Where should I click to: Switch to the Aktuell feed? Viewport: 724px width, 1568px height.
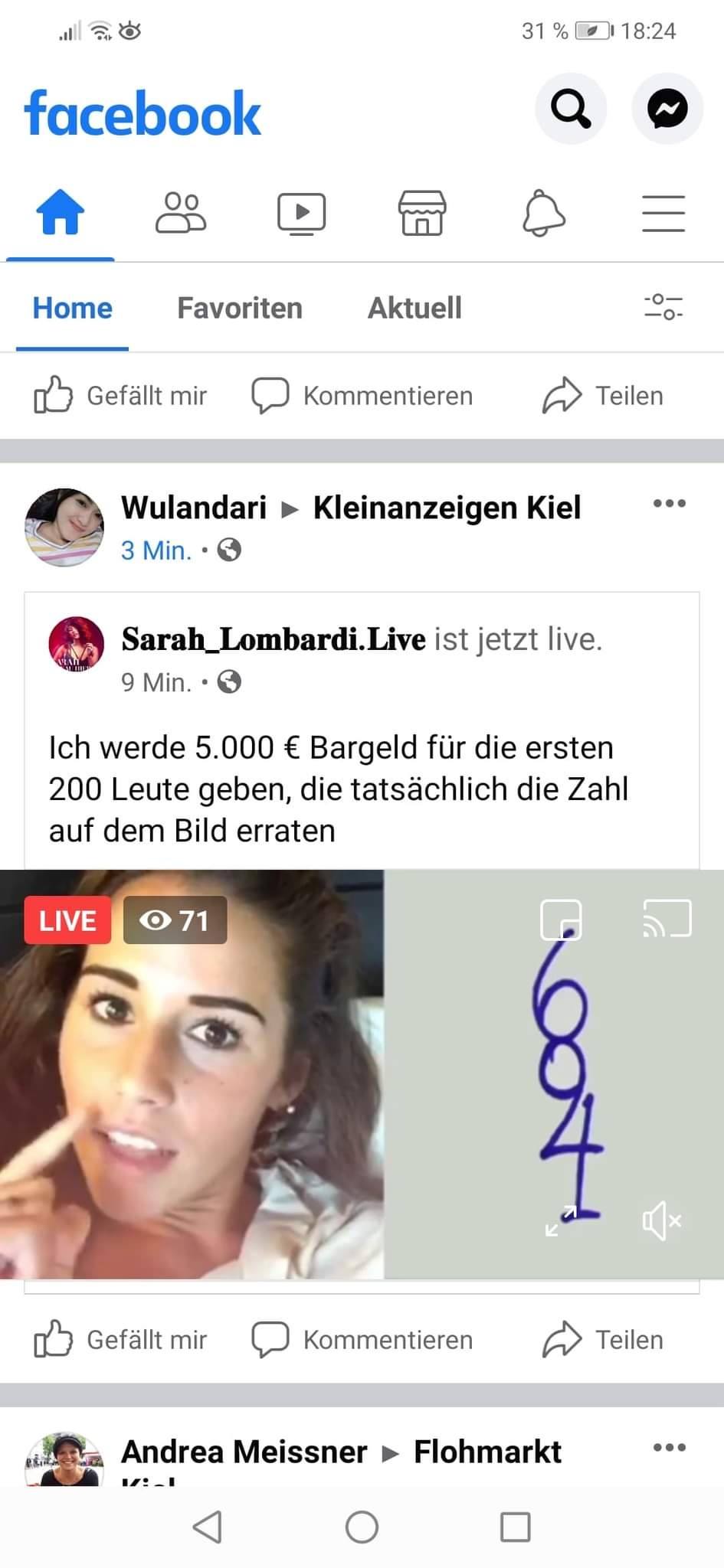click(414, 308)
